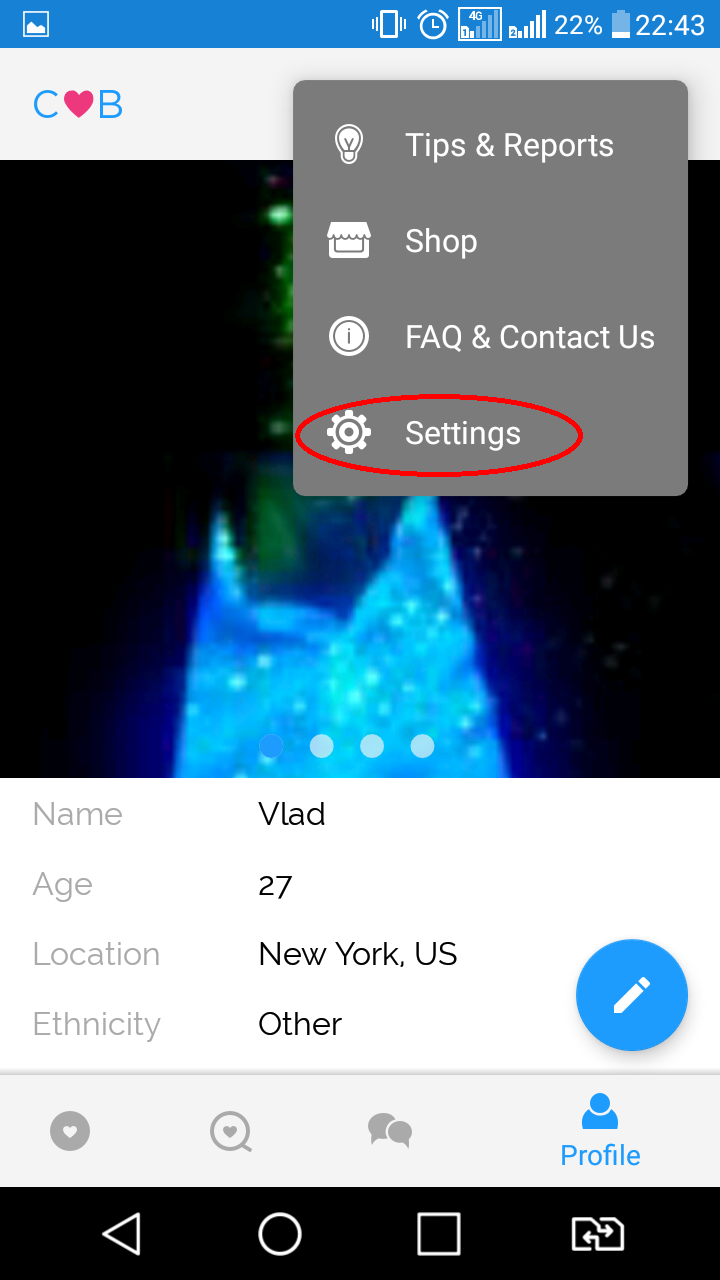Viewport: 720px width, 1280px height.
Task: Go to Settings from the menu
Action: (490, 433)
